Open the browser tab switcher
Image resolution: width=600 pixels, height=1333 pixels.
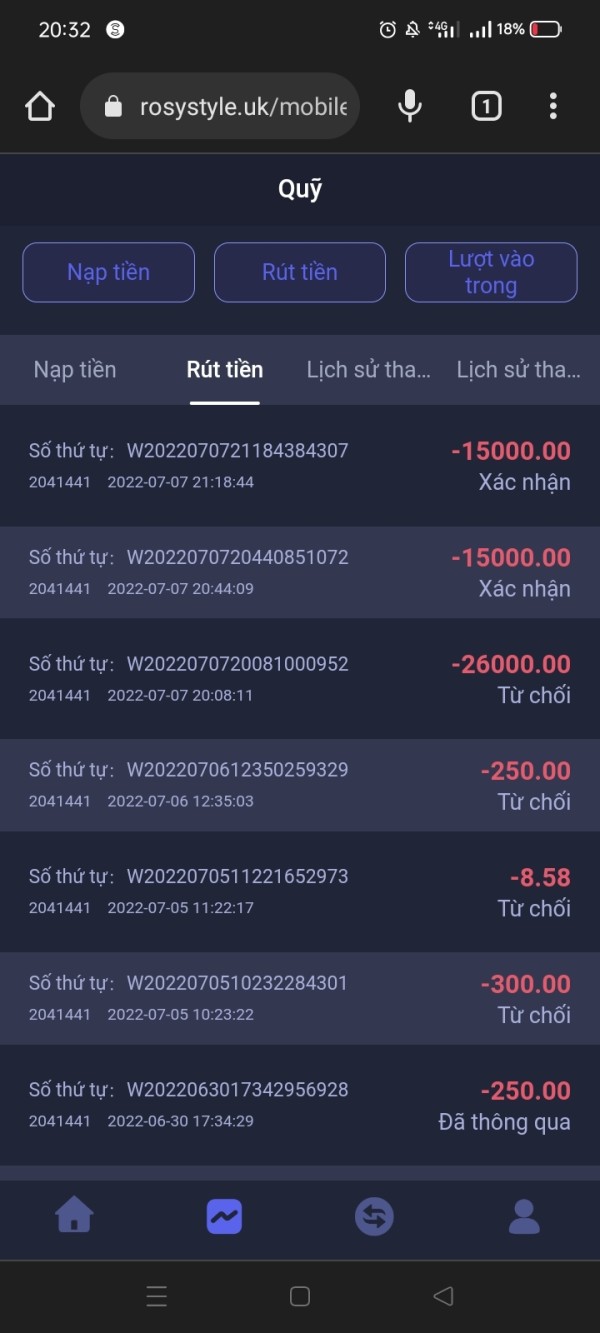pyautogui.click(x=486, y=106)
